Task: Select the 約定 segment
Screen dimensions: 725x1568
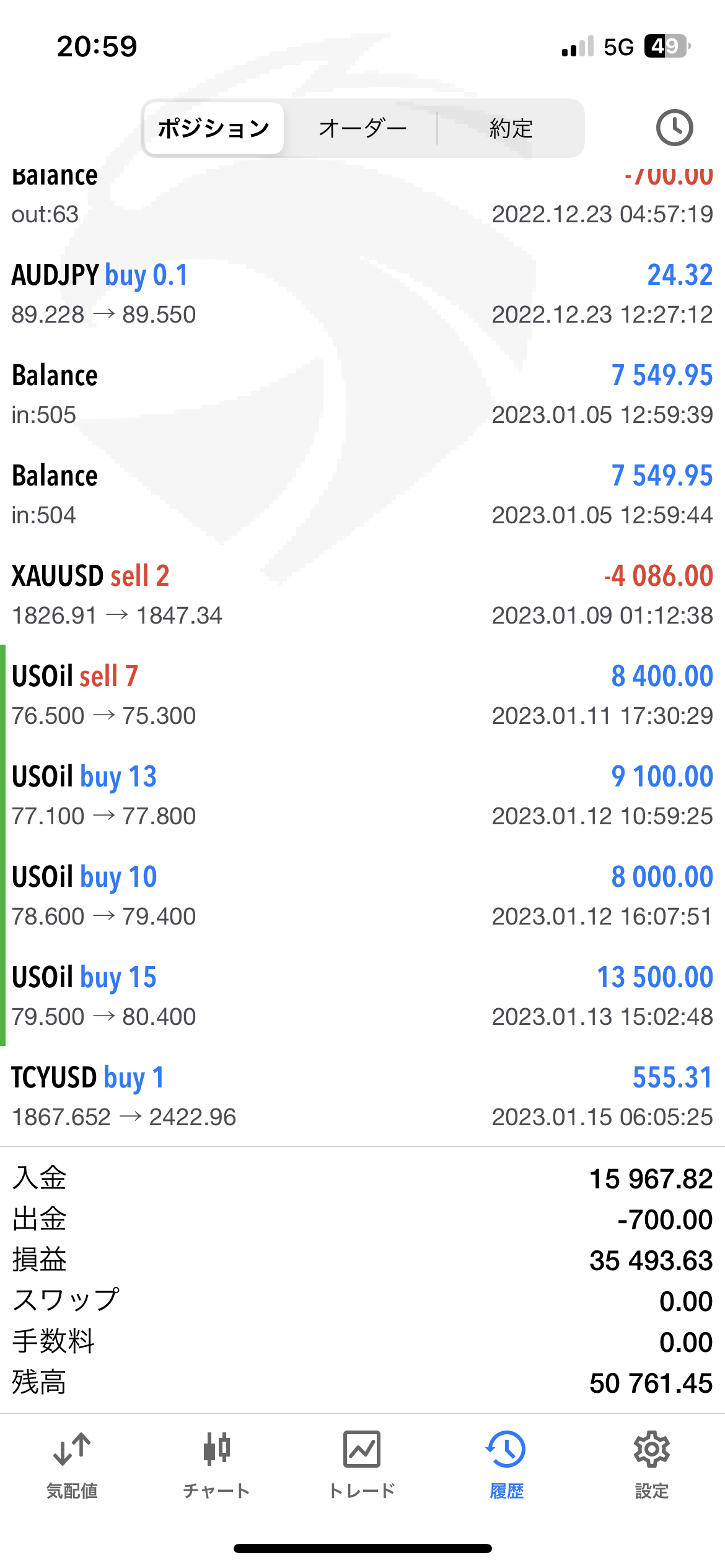Action: 511,128
